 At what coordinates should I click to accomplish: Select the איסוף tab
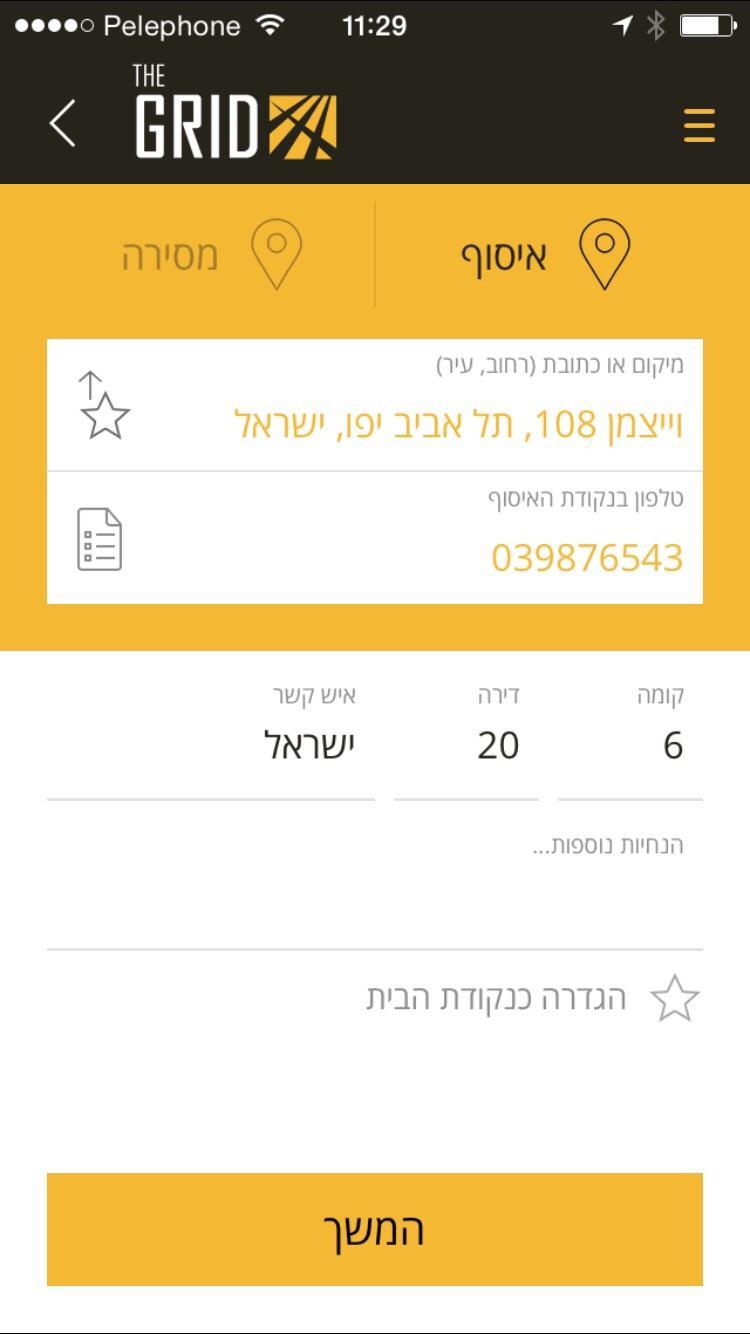pyautogui.click(x=545, y=255)
